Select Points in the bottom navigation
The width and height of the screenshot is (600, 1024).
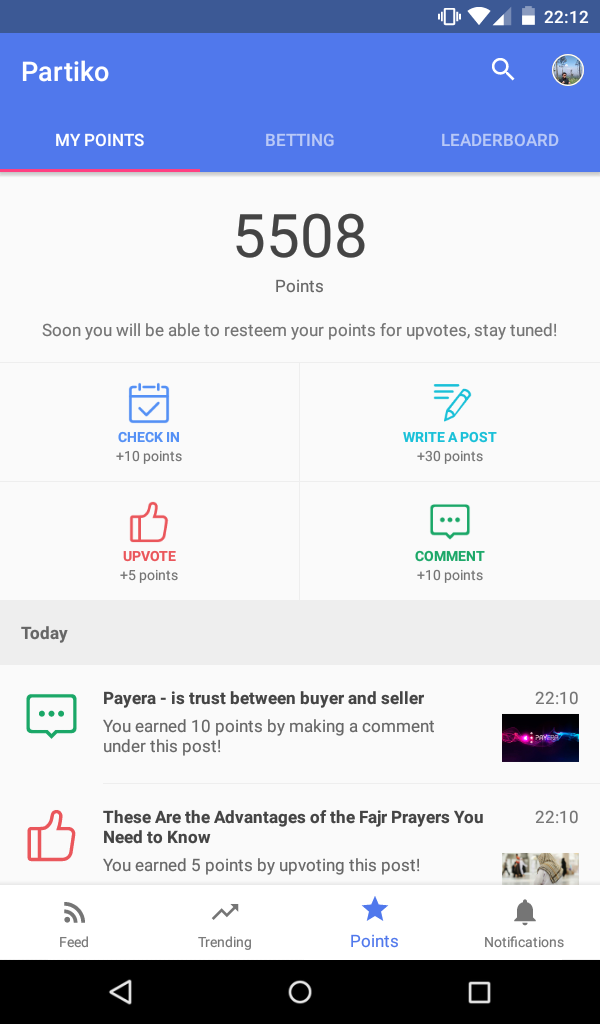(x=374, y=924)
